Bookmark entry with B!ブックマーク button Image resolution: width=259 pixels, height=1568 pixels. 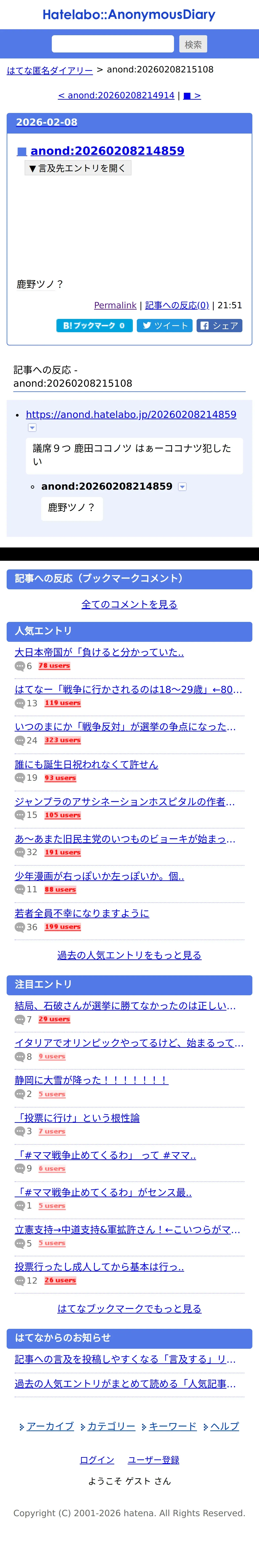tap(94, 326)
